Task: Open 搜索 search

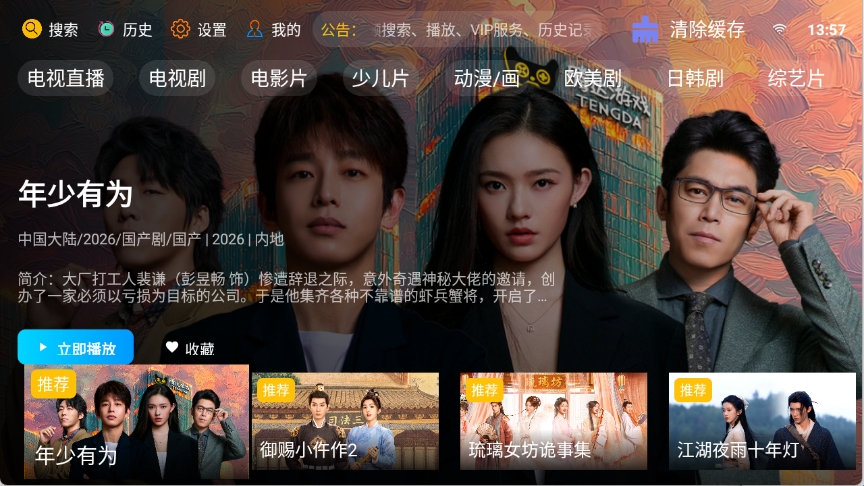Action: coord(50,30)
